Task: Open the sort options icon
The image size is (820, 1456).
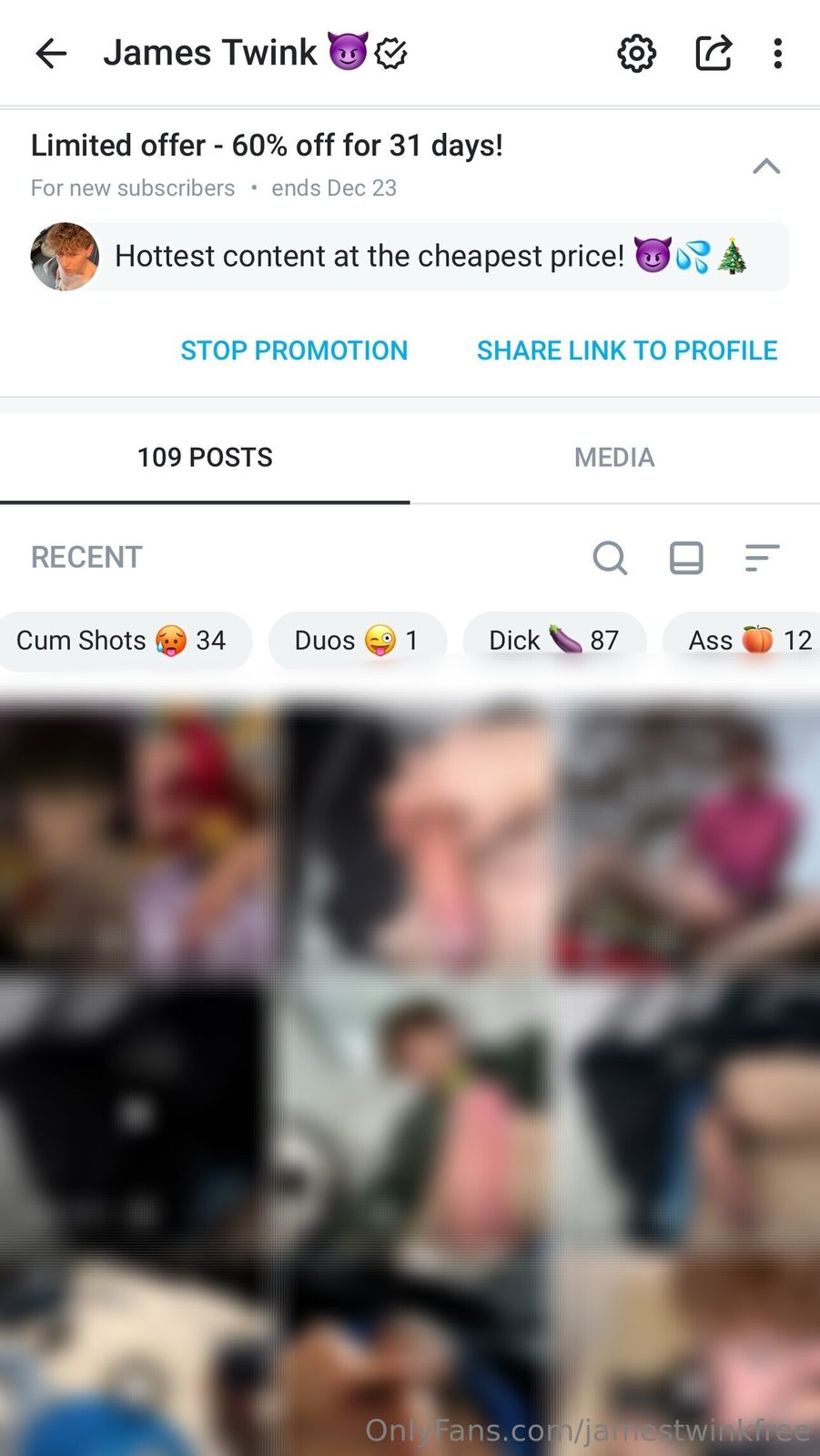Action: (x=762, y=557)
